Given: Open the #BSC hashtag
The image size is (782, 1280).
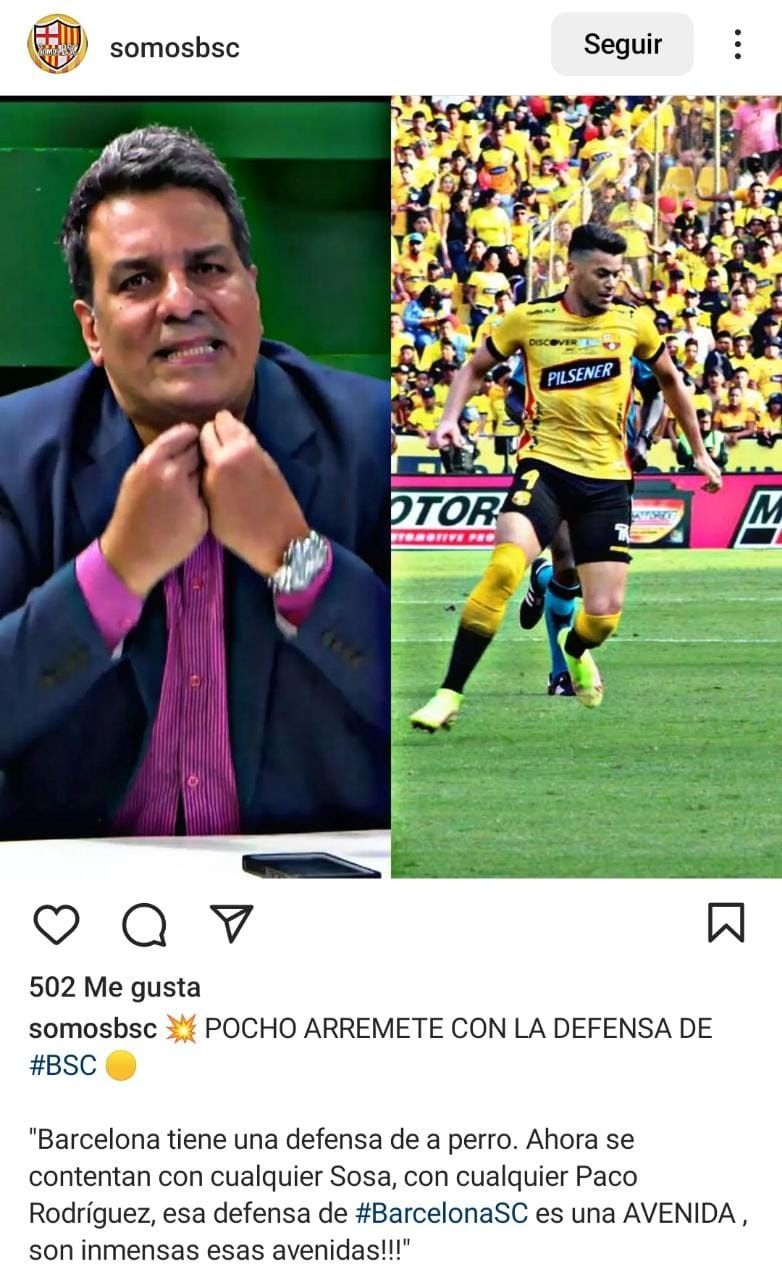Looking at the screenshot, I should [x=63, y=1065].
